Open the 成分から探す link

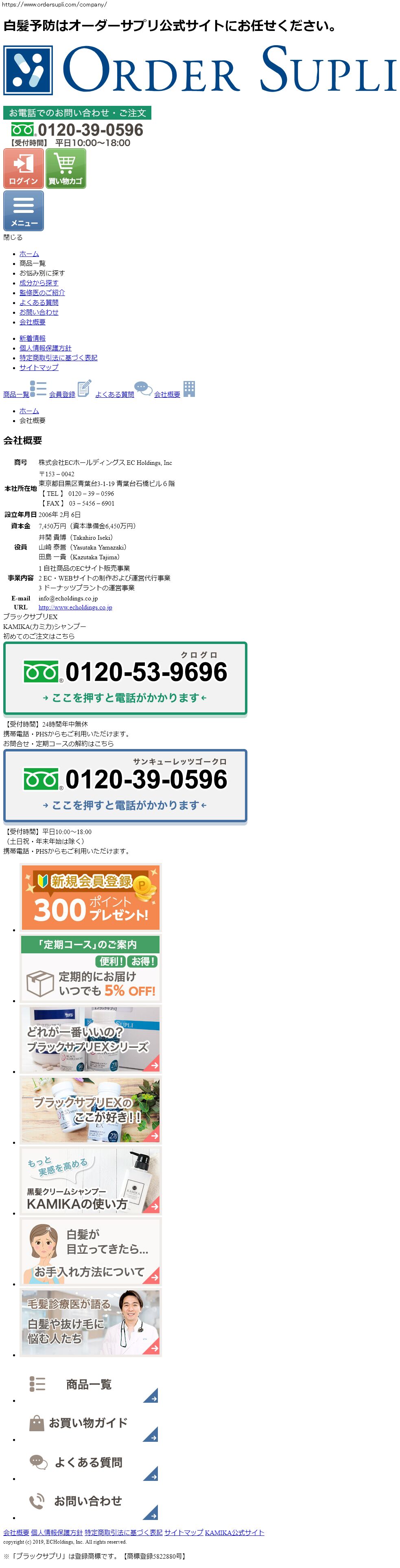click(39, 283)
